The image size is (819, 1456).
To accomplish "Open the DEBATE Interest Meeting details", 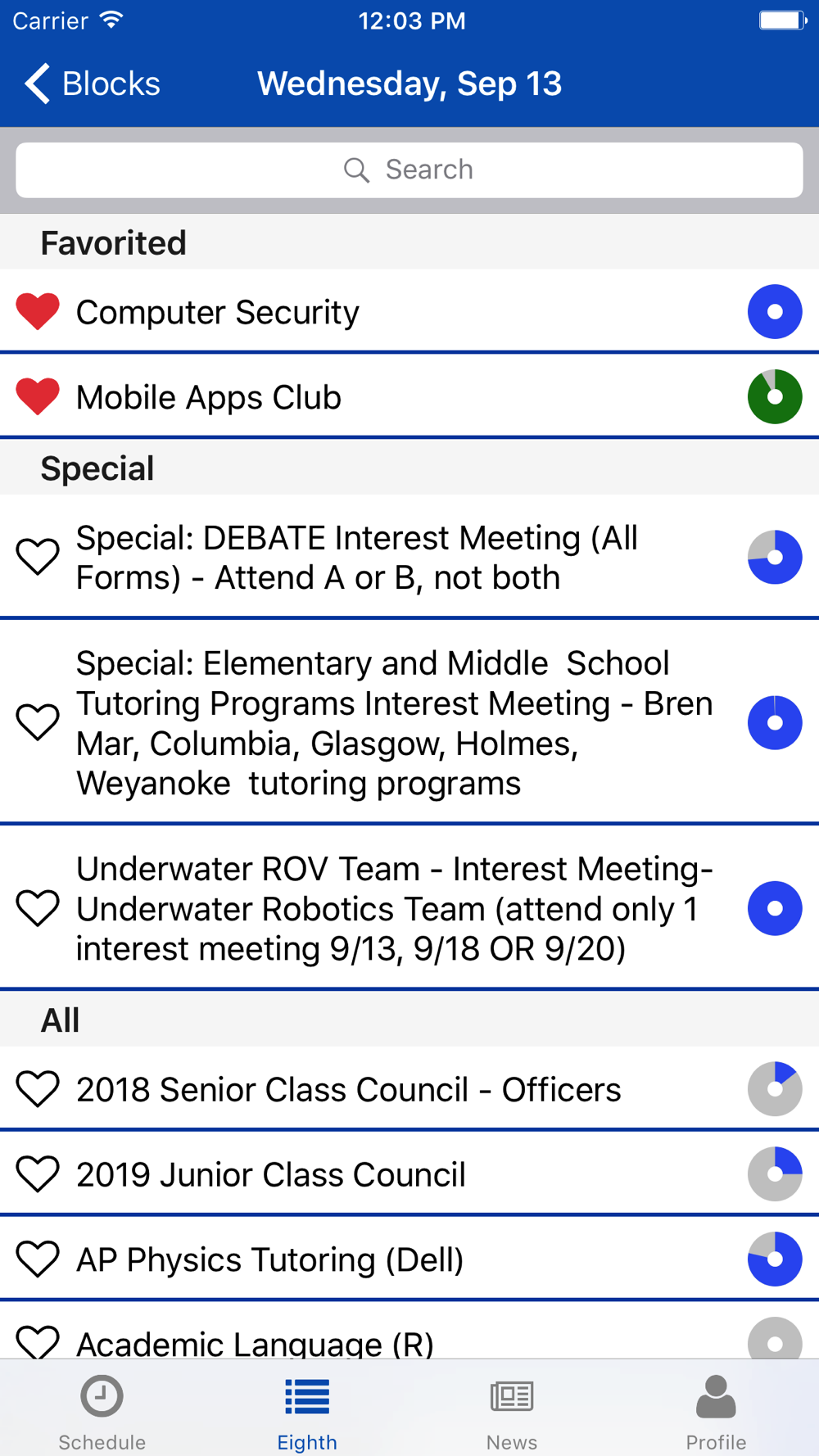I will pyautogui.click(x=409, y=558).
